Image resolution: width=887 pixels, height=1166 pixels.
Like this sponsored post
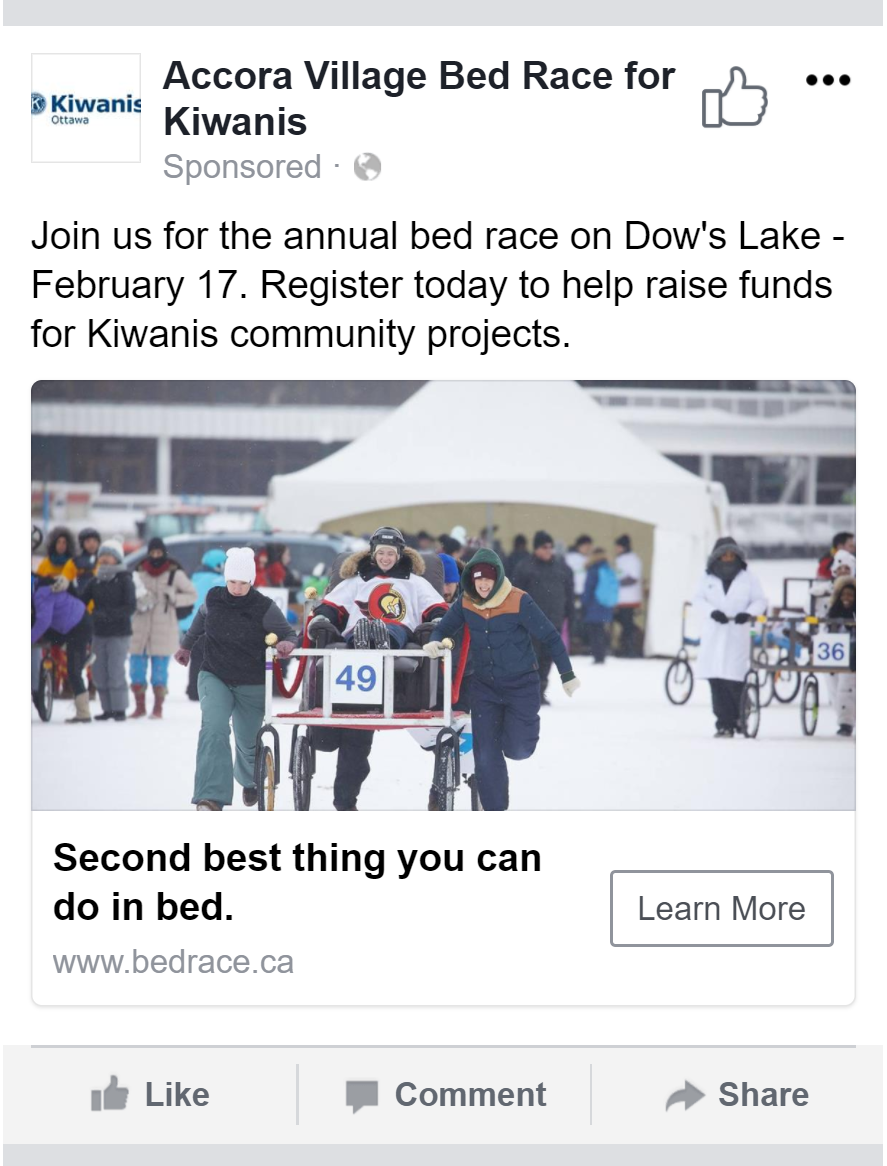point(150,1095)
